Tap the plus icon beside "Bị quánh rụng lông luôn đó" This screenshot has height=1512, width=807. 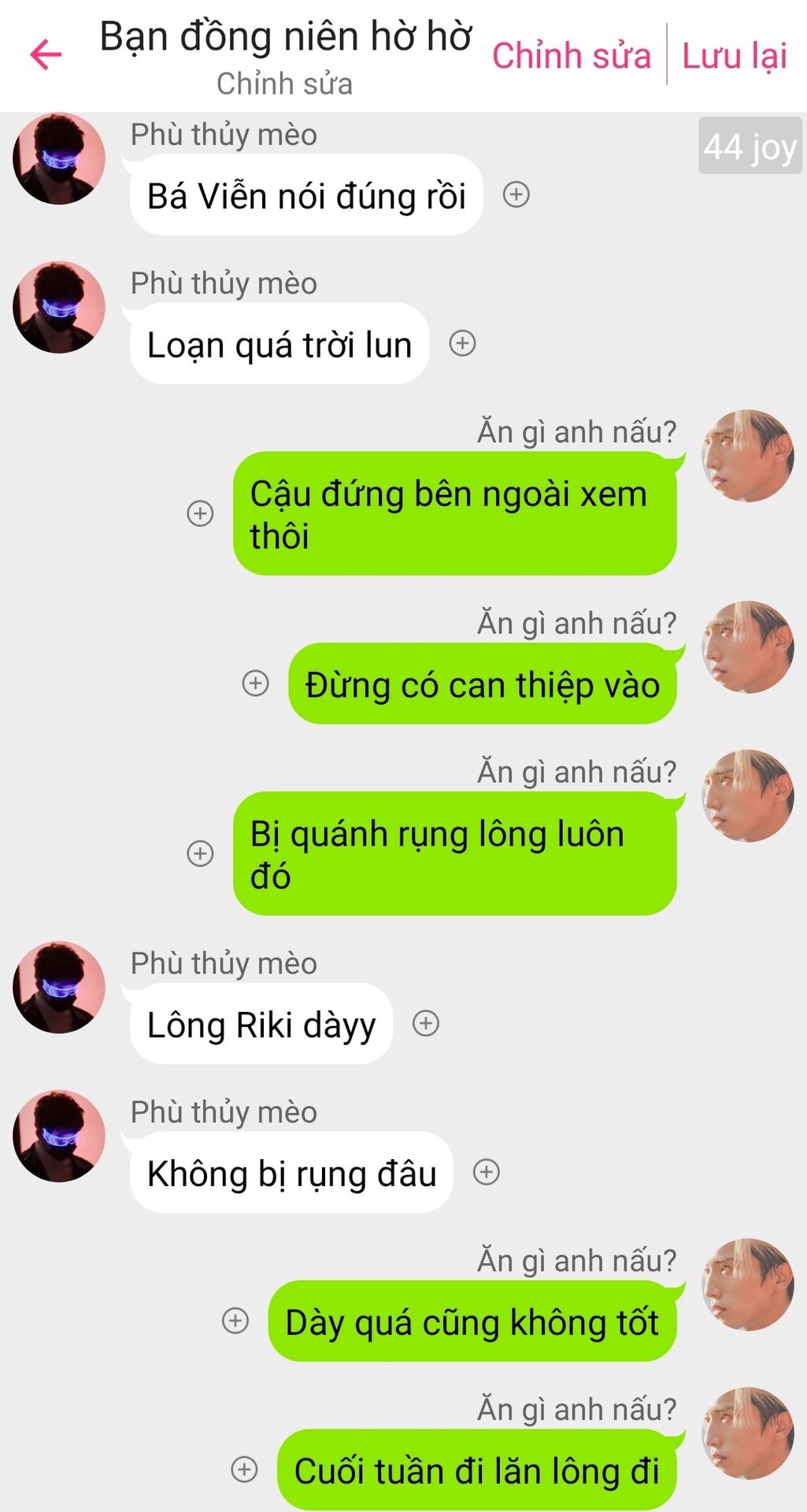click(x=200, y=854)
